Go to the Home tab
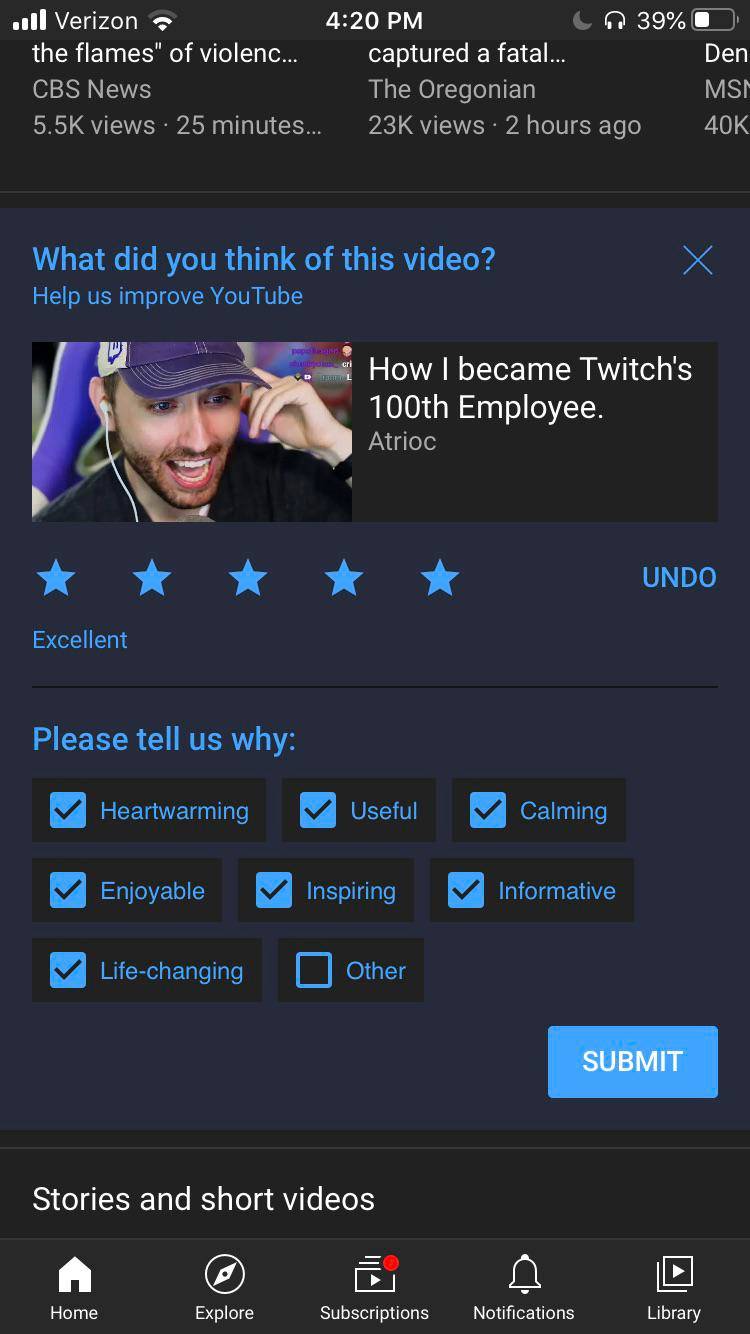The image size is (750, 1334). point(74,1287)
